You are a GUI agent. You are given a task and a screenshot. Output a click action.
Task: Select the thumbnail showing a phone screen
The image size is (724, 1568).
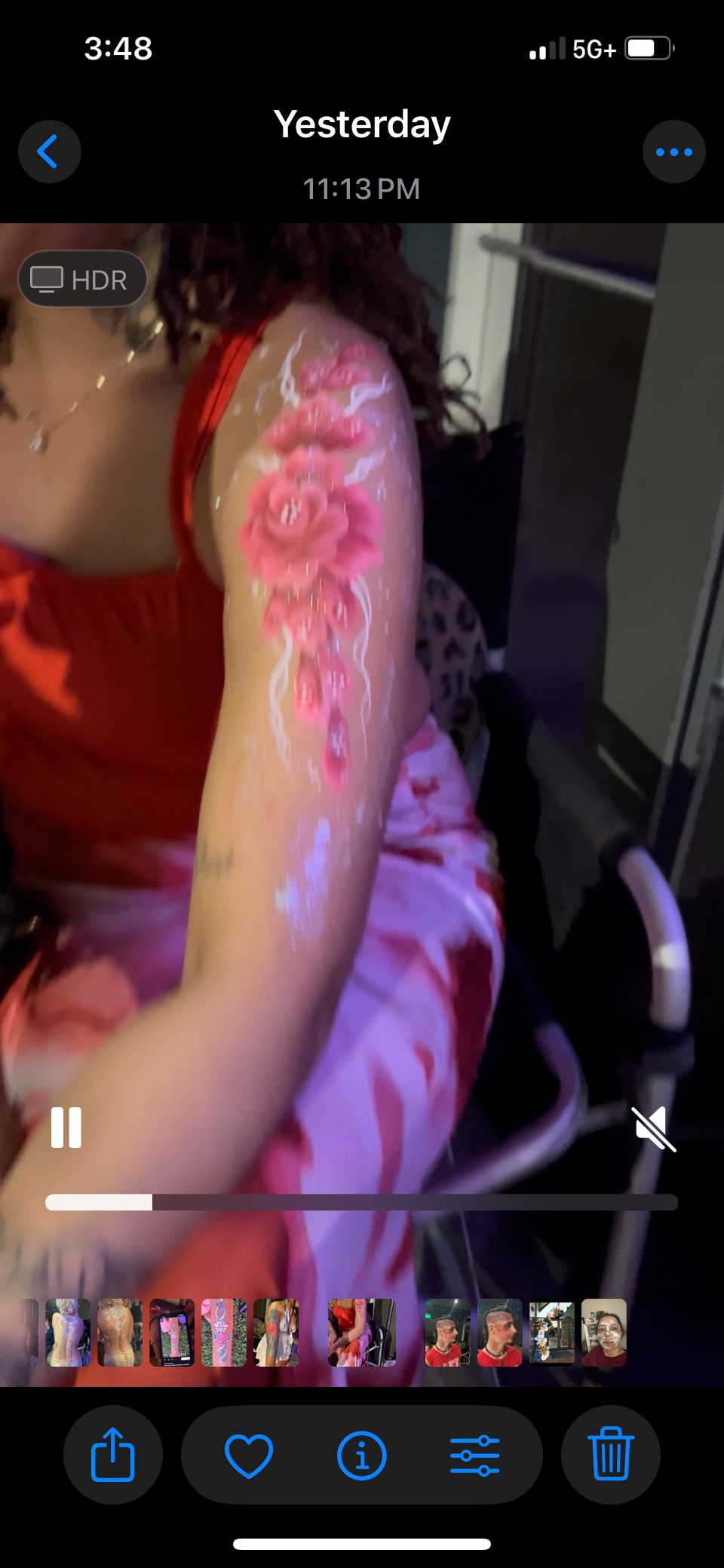(x=172, y=1333)
